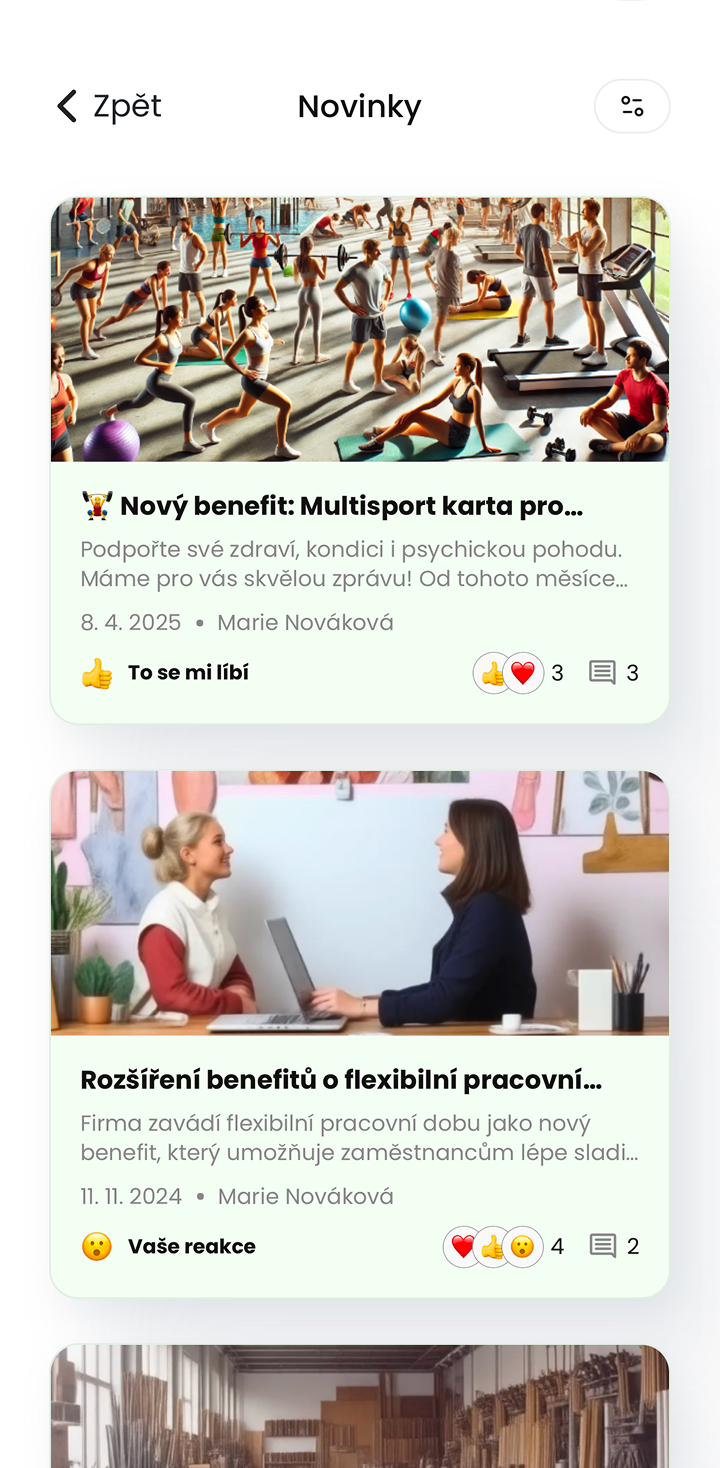Viewport: 720px width, 1468px height.
Task: Open comments on the Multisport karta post
Action: pyautogui.click(x=614, y=673)
